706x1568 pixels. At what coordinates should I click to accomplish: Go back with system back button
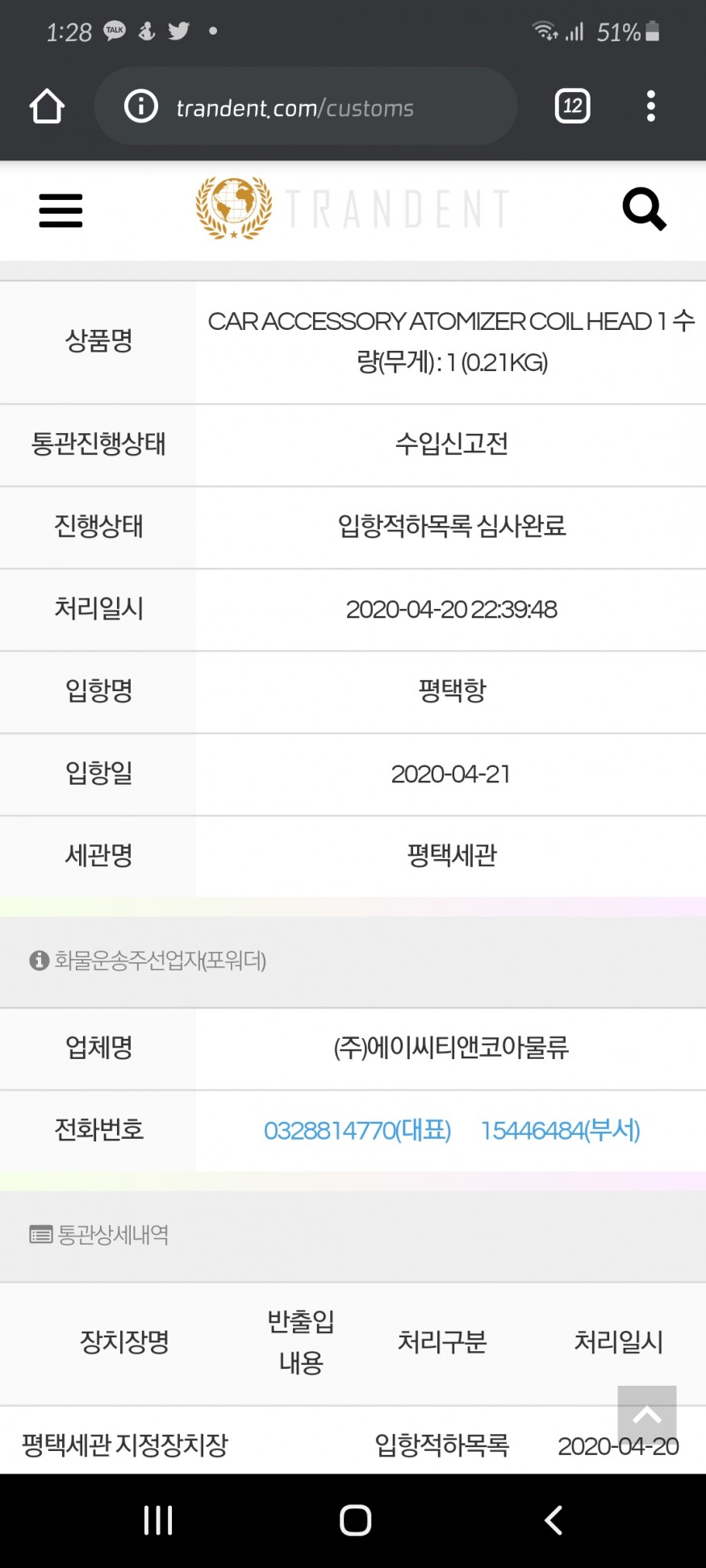[553, 1520]
